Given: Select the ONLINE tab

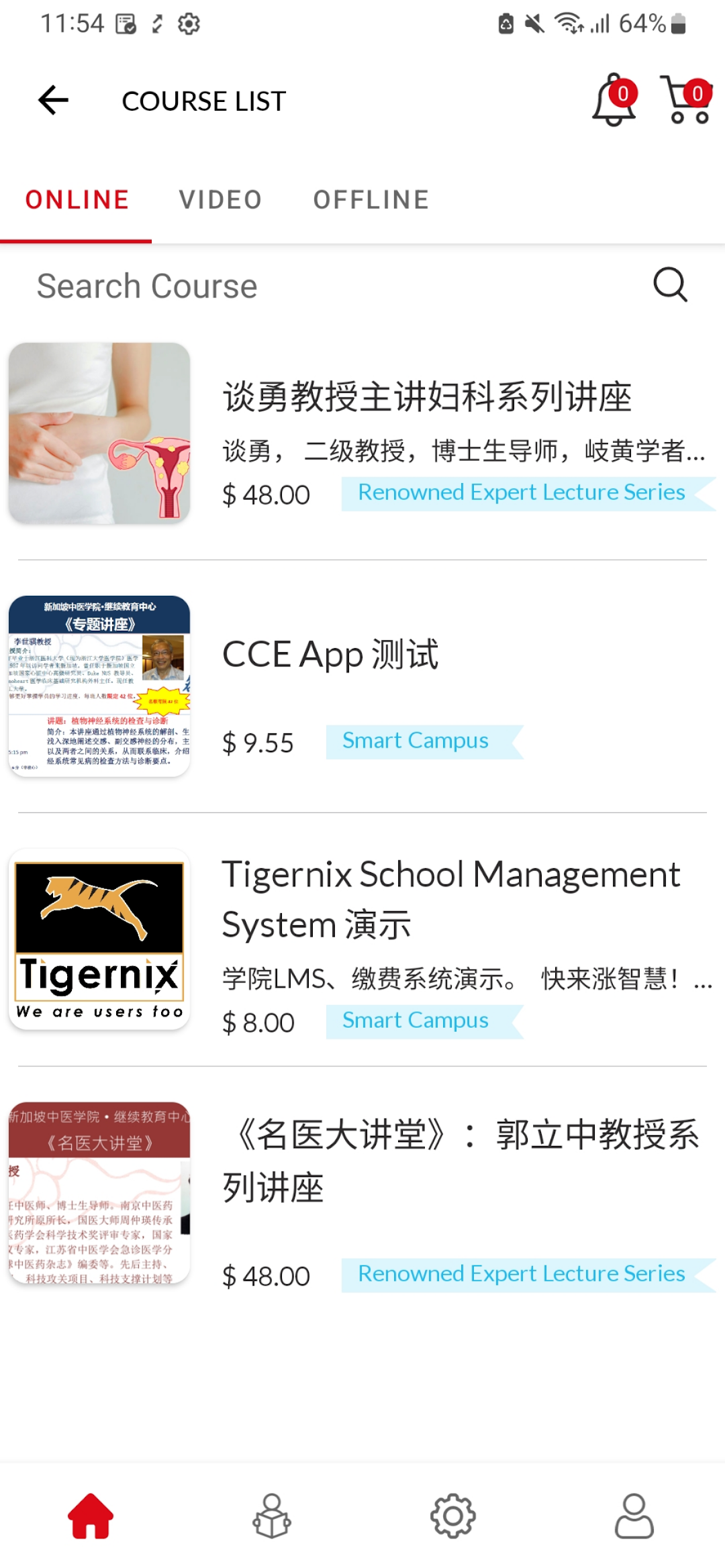Looking at the screenshot, I should pyautogui.click(x=77, y=200).
